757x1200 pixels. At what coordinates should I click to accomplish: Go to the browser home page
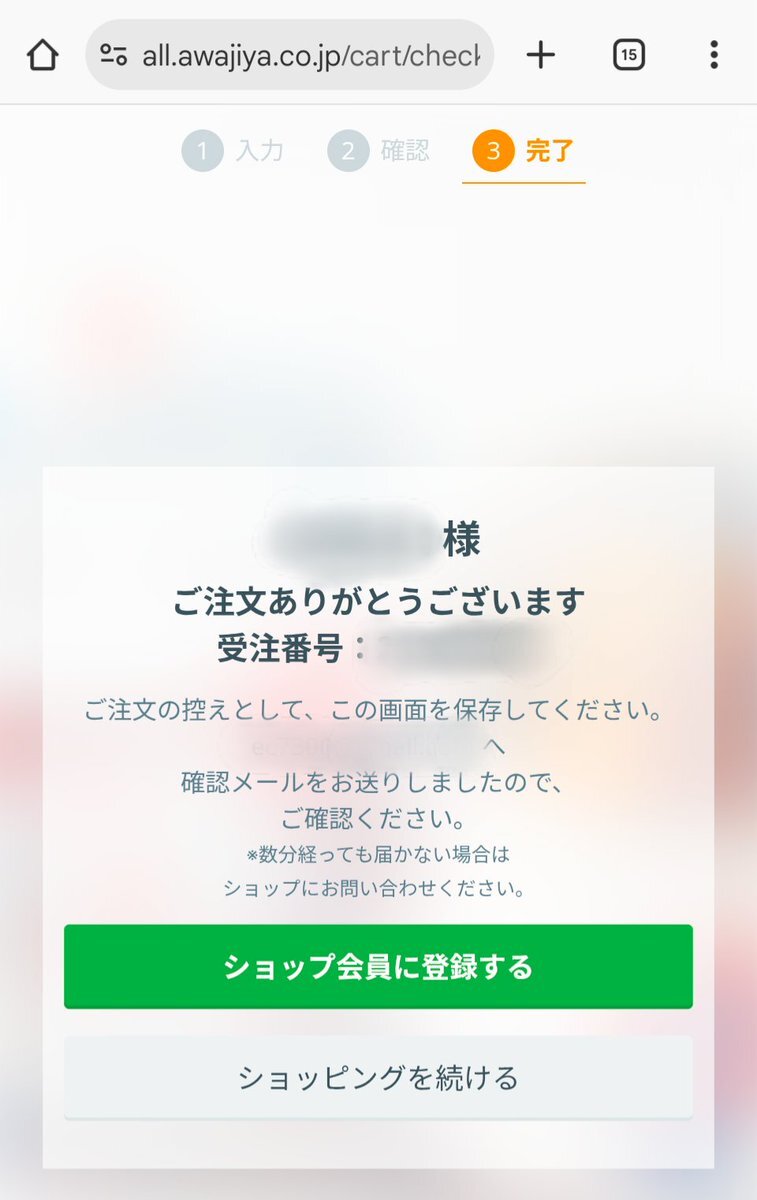42,55
